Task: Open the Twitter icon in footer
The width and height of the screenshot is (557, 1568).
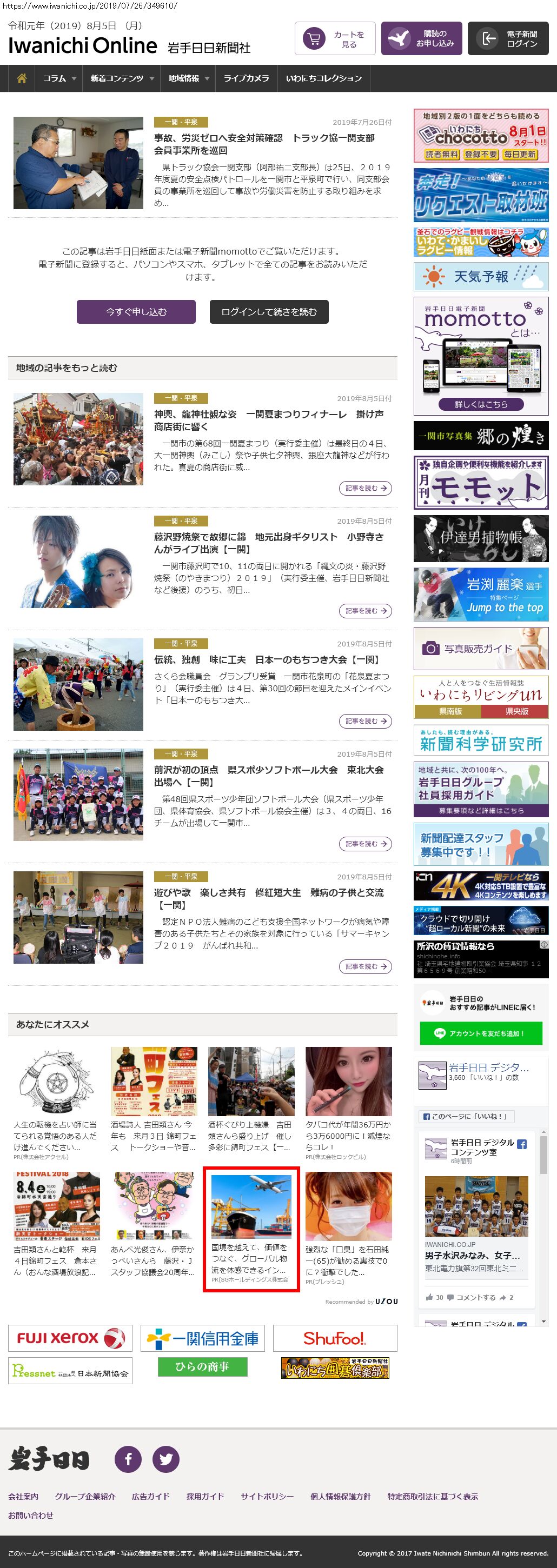Action: pyautogui.click(x=165, y=1458)
